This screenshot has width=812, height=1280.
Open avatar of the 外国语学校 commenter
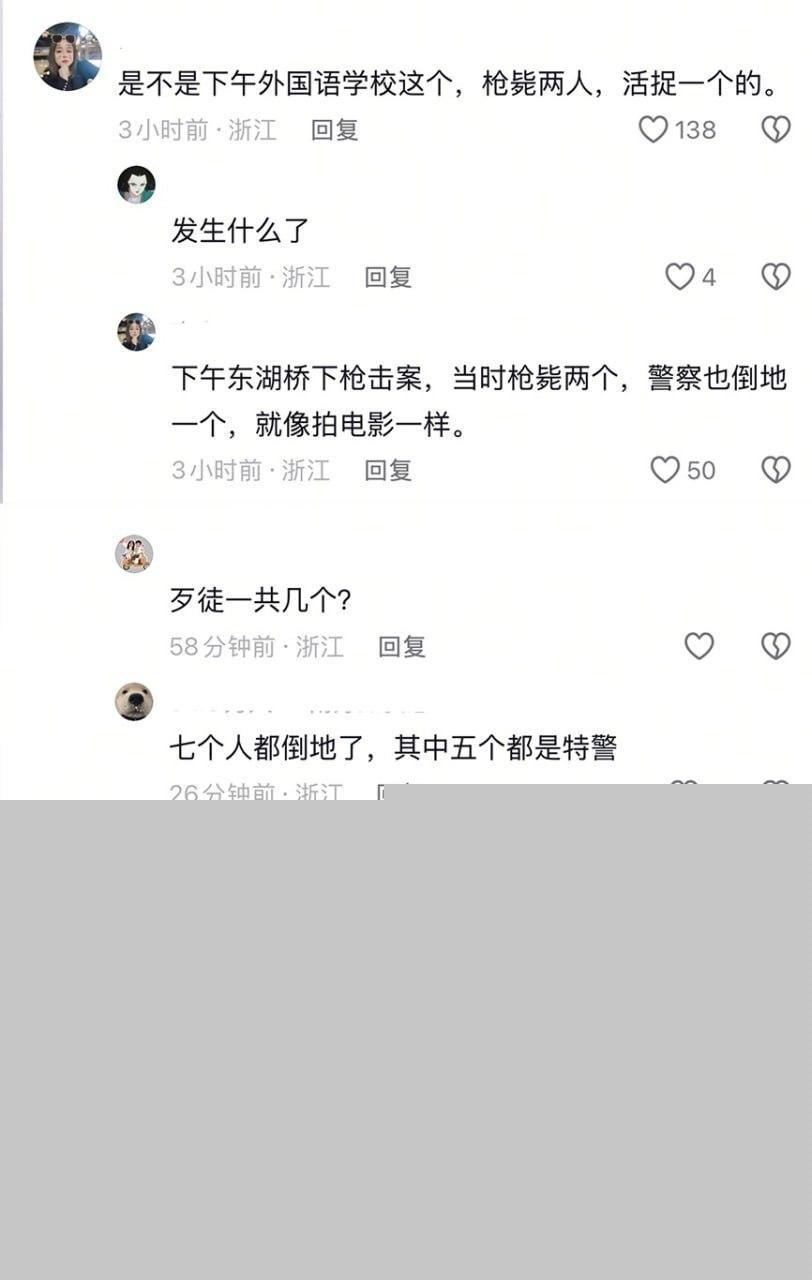tap(67, 57)
